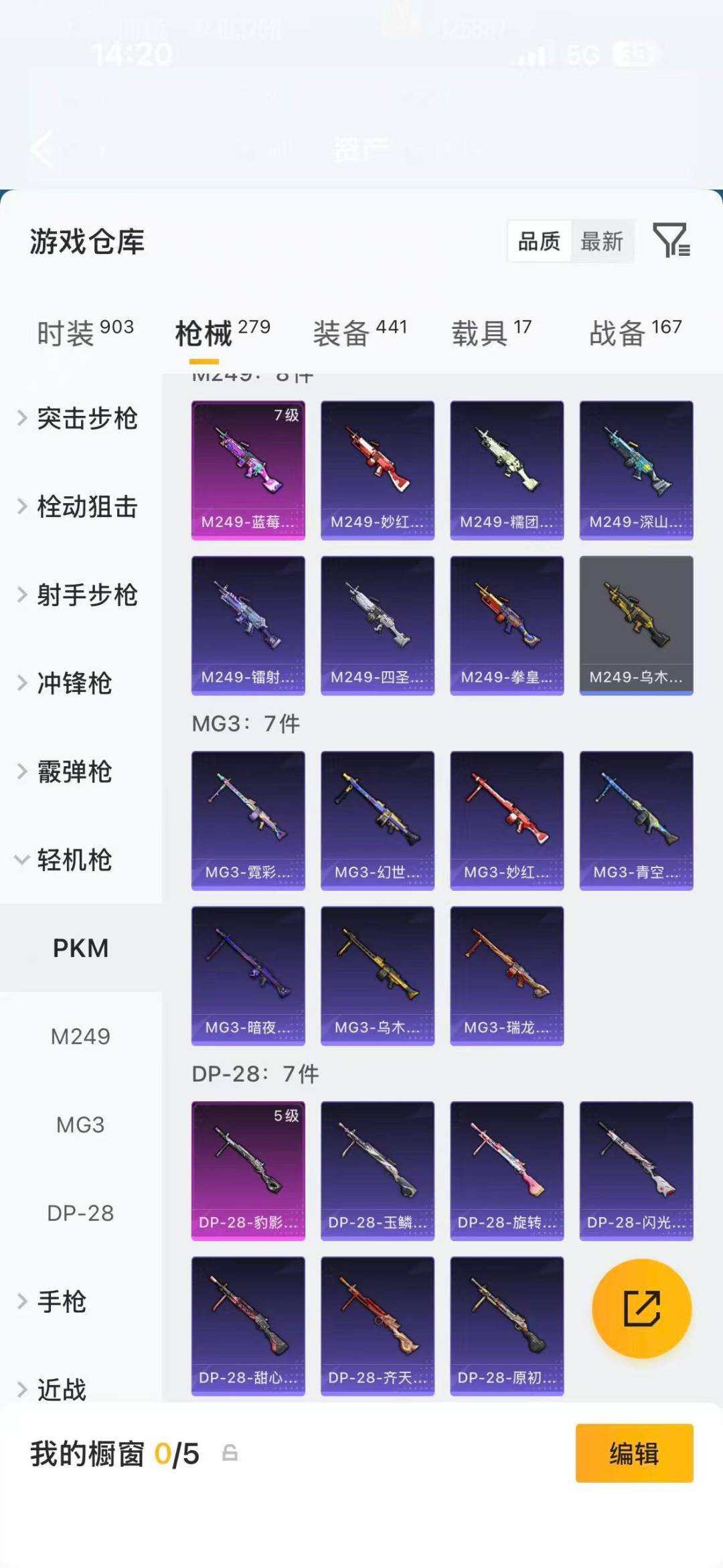
Task: Select the M249-蓝莓 weapon thumbnail
Action: point(248,469)
